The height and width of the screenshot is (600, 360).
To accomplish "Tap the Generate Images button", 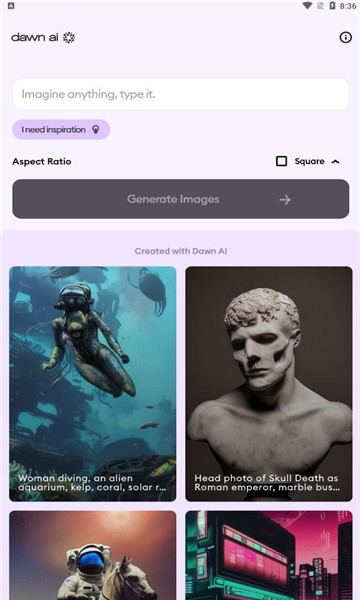I will coord(181,199).
